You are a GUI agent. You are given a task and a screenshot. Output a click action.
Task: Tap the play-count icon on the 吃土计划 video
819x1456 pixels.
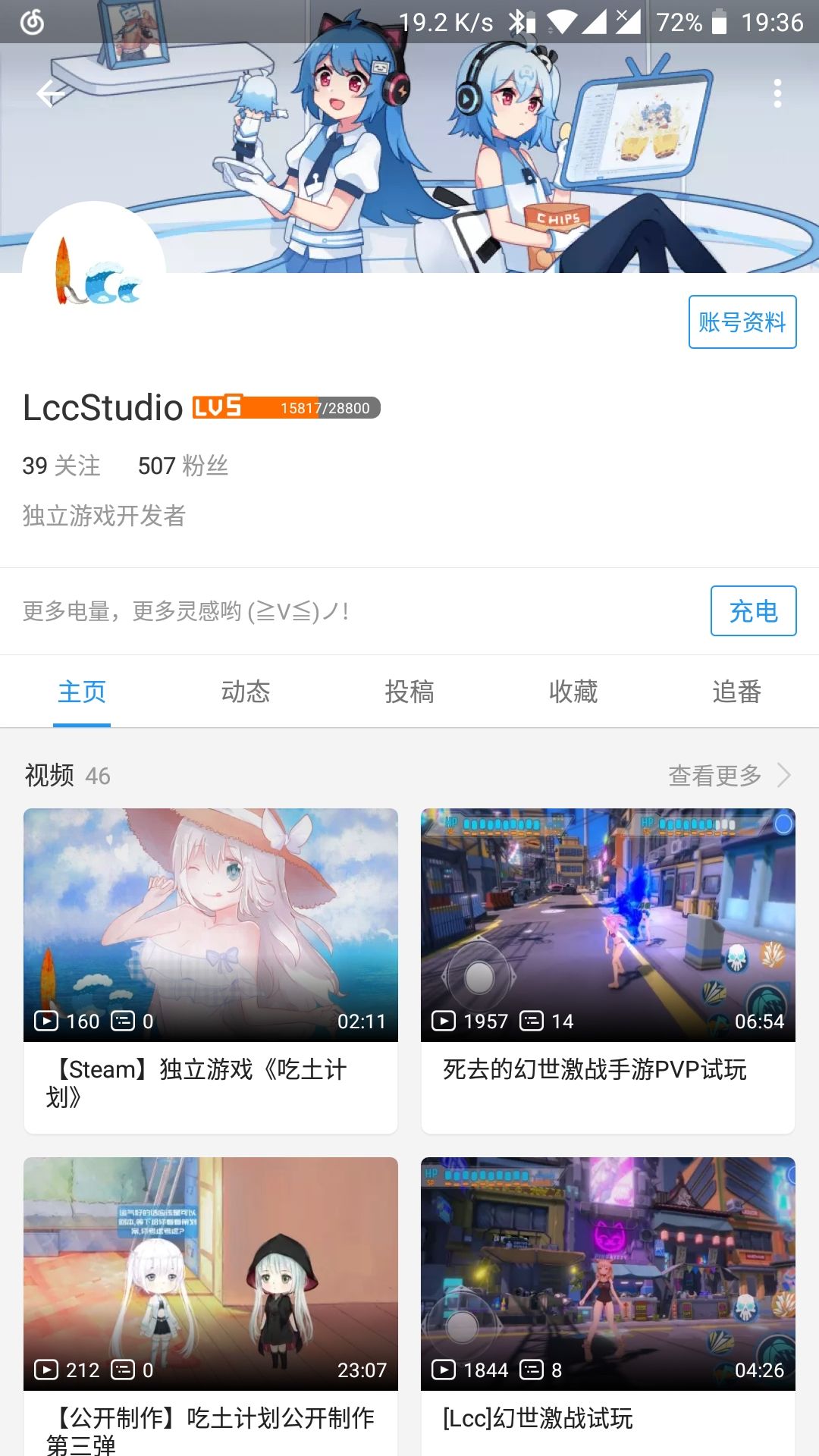(x=48, y=1021)
